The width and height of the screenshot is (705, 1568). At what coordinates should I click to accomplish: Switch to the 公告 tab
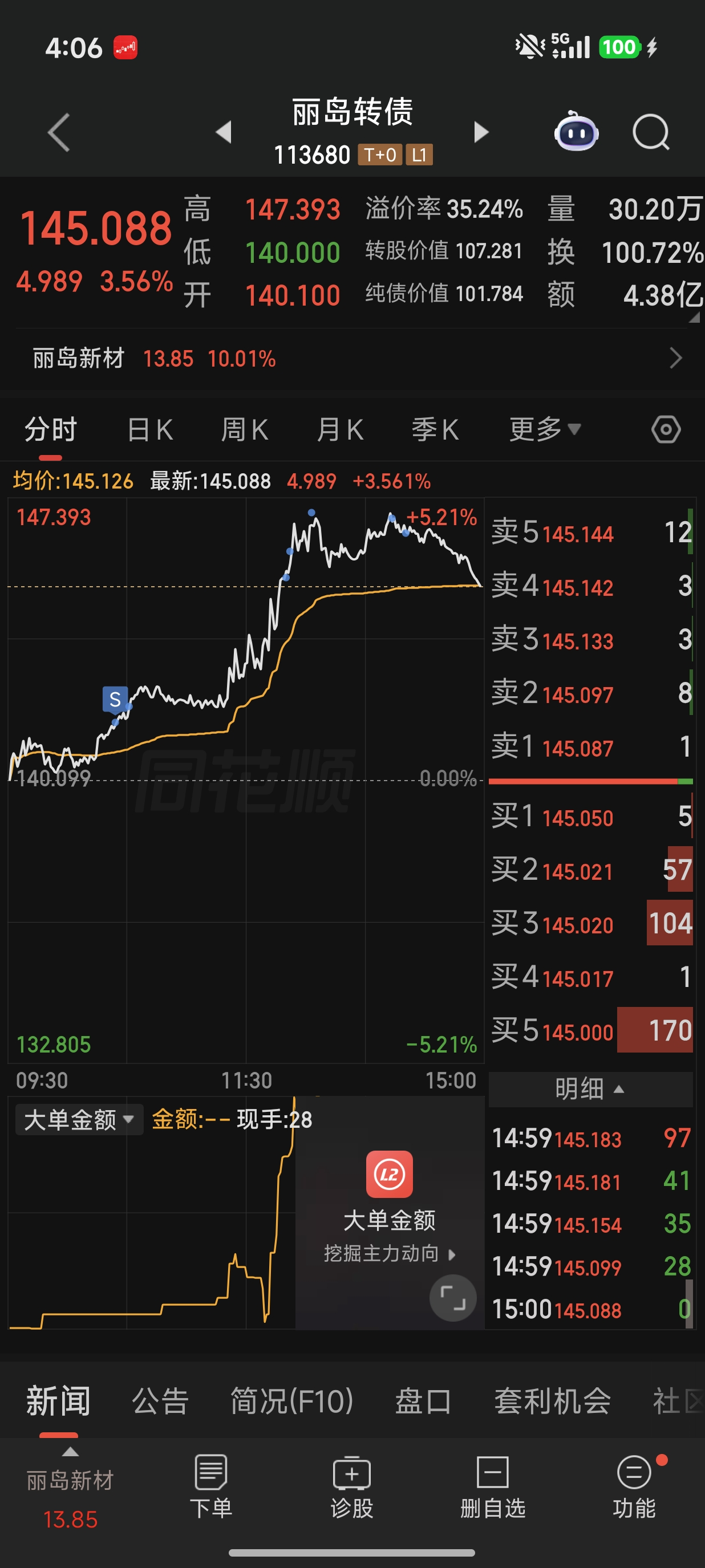point(160,1400)
